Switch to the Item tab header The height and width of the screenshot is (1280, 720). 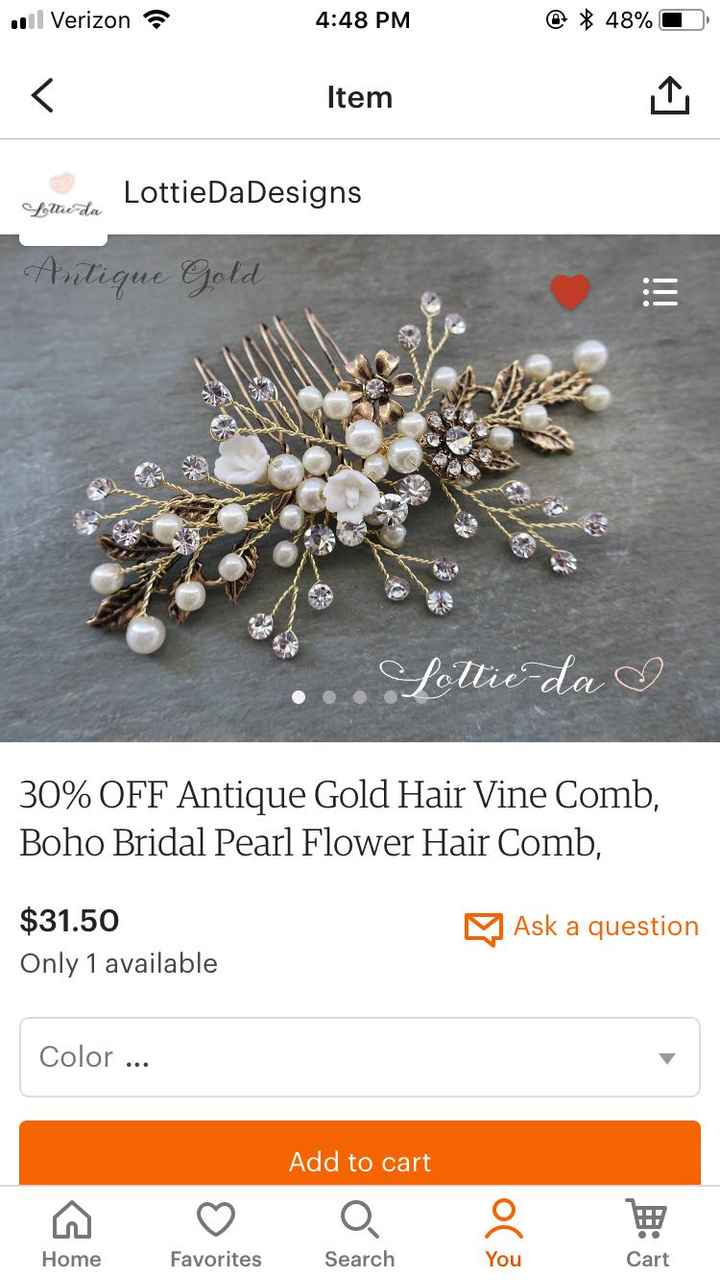359,97
